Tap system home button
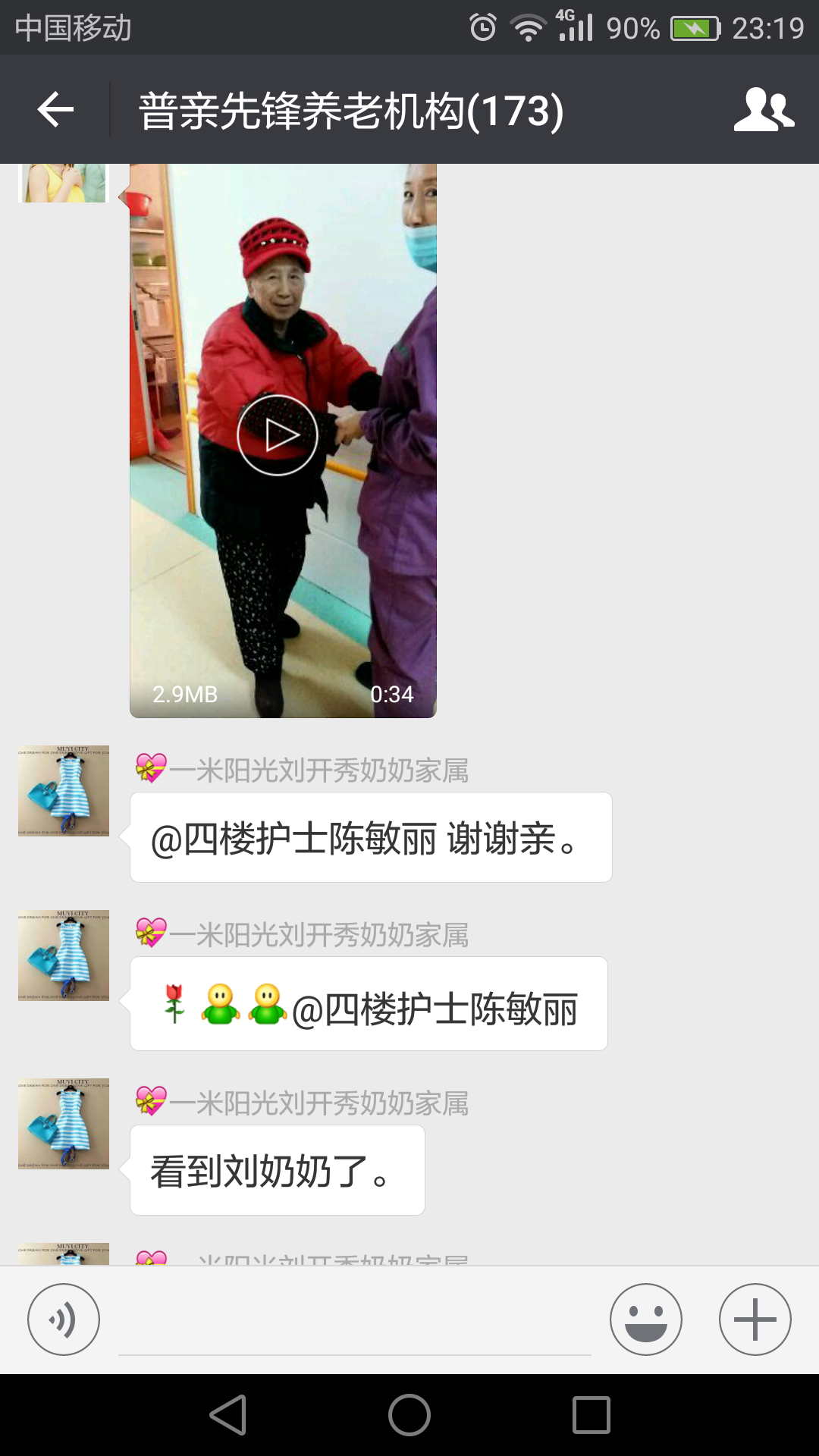Screen dimensions: 819x1456 click(409, 1415)
